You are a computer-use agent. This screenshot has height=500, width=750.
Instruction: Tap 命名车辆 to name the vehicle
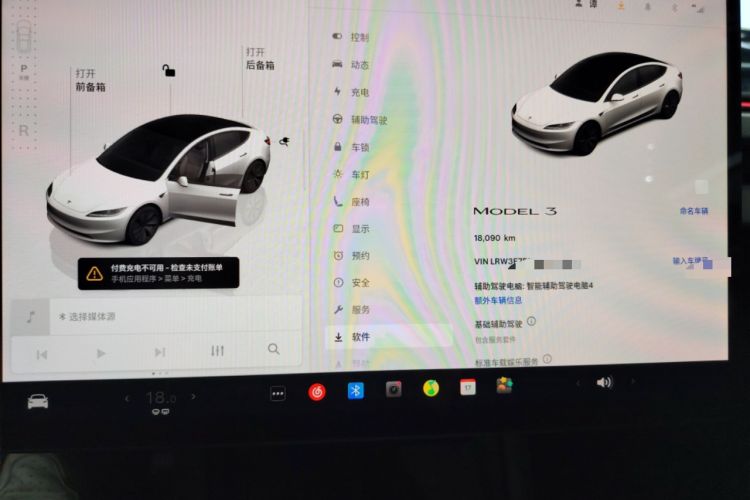point(693,211)
